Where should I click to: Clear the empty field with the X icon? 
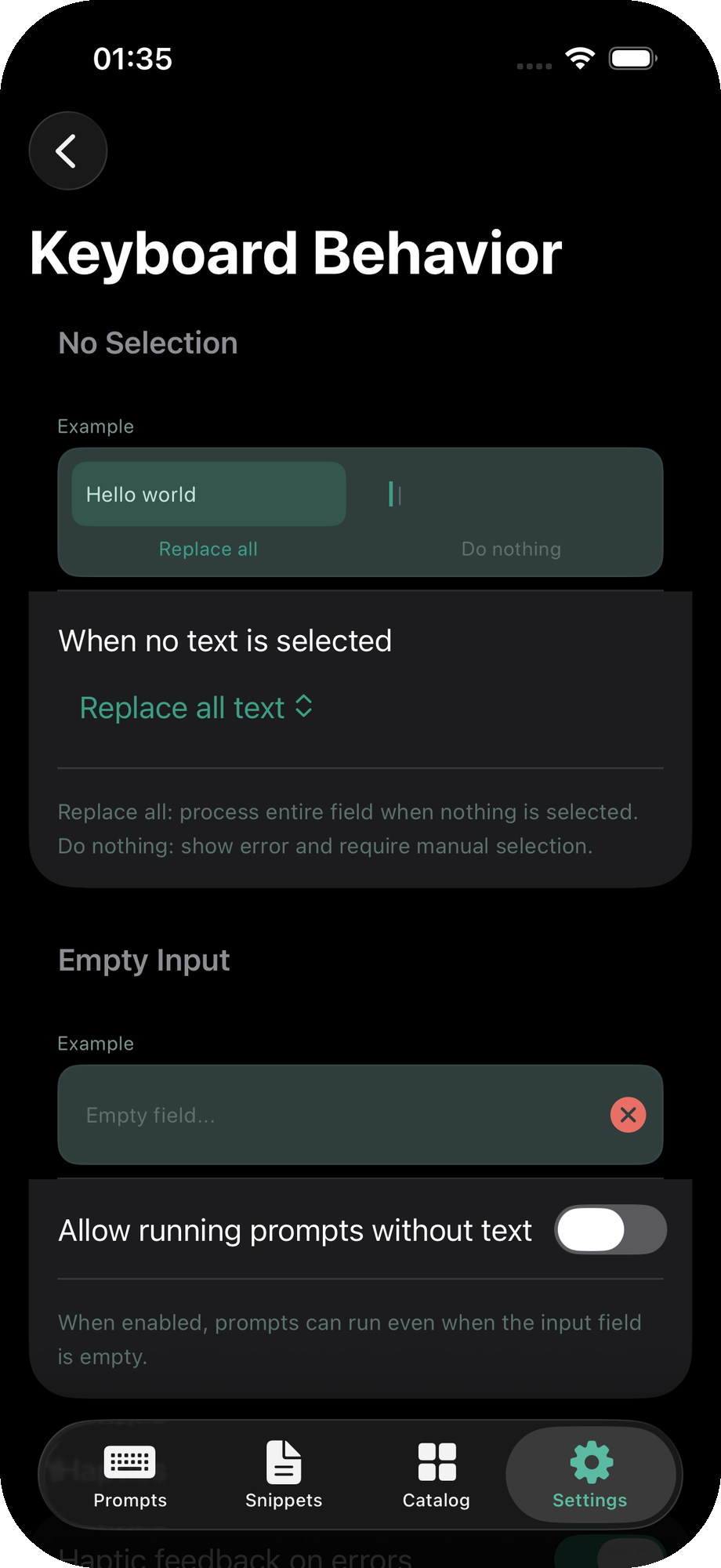point(628,1115)
